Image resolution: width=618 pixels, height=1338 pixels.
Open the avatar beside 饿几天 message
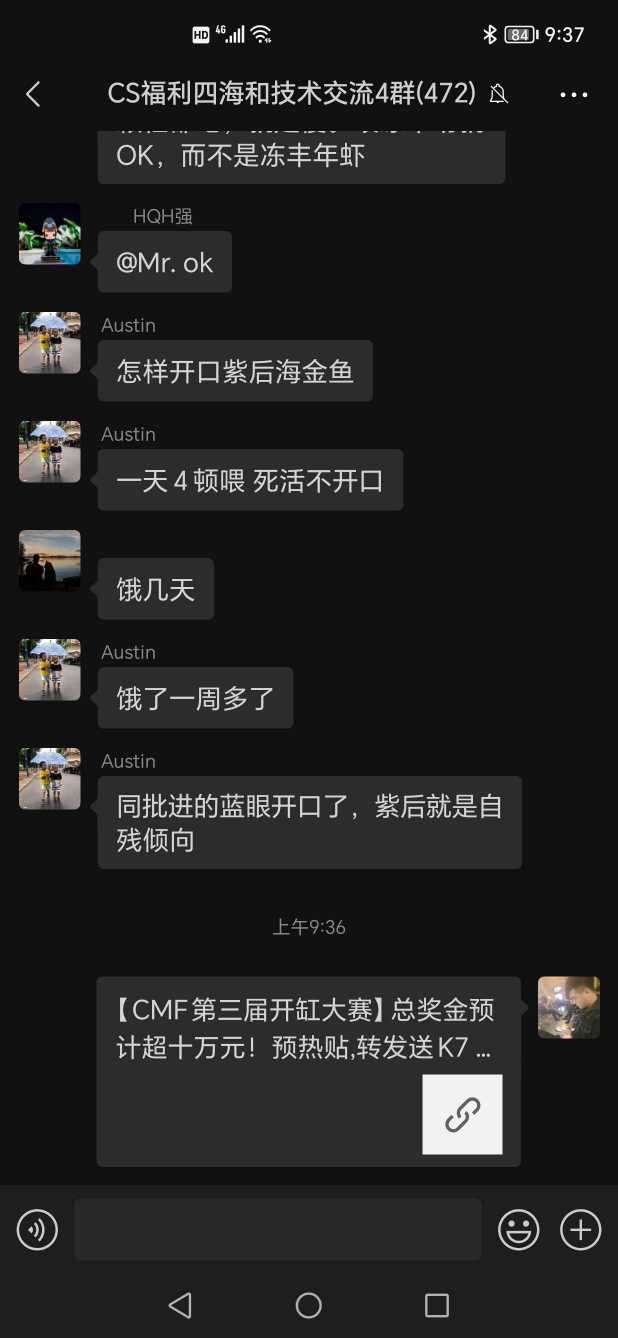(50, 561)
